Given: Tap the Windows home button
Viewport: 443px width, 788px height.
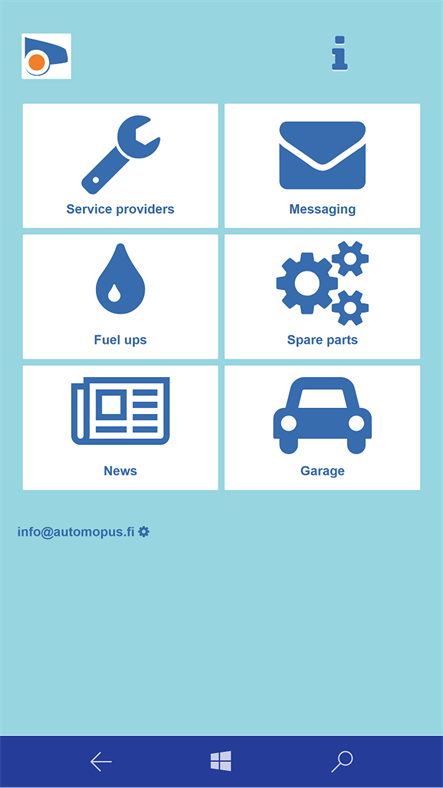Looking at the screenshot, I should (x=221, y=761).
